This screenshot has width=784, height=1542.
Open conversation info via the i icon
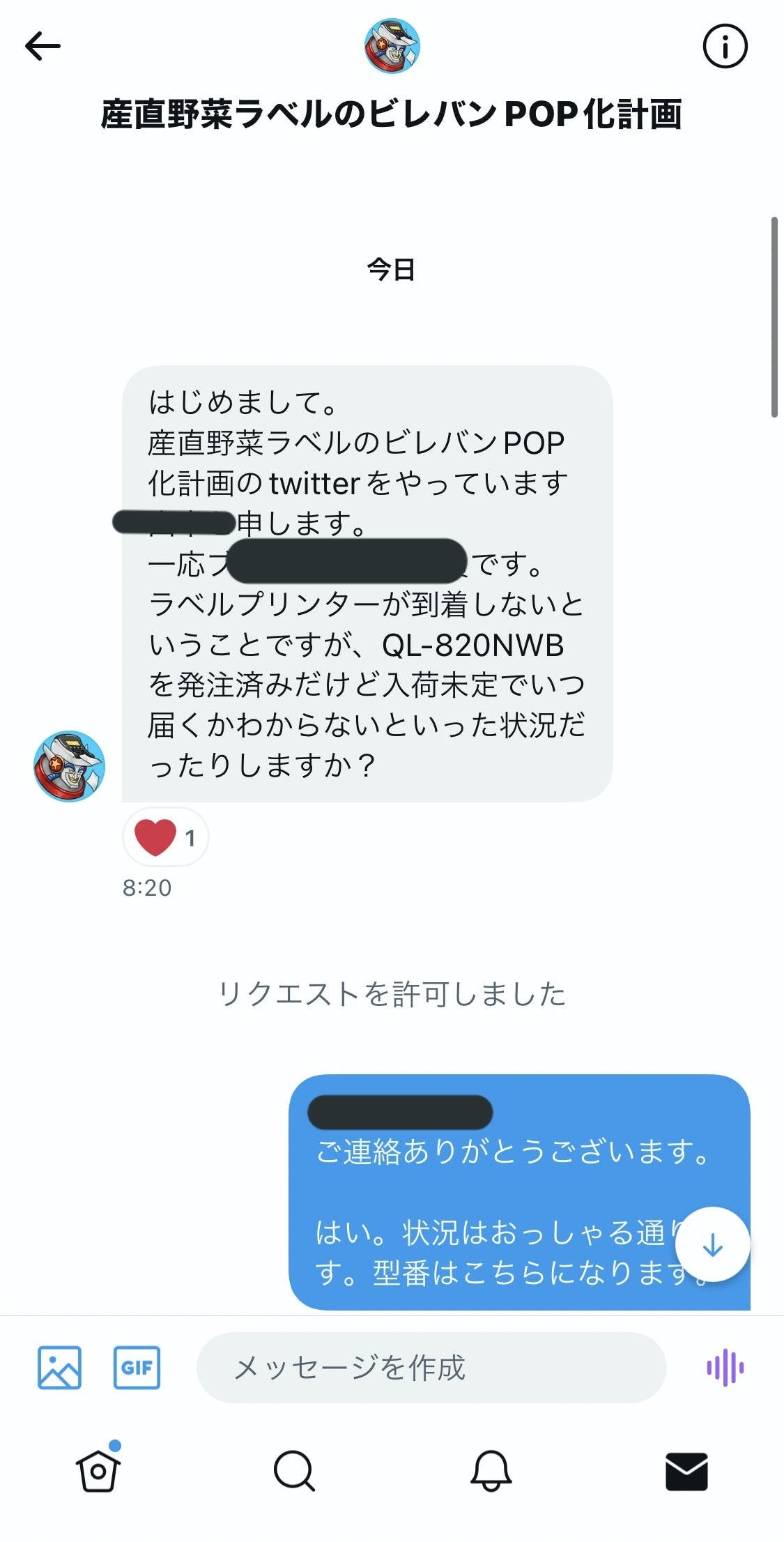point(725,46)
